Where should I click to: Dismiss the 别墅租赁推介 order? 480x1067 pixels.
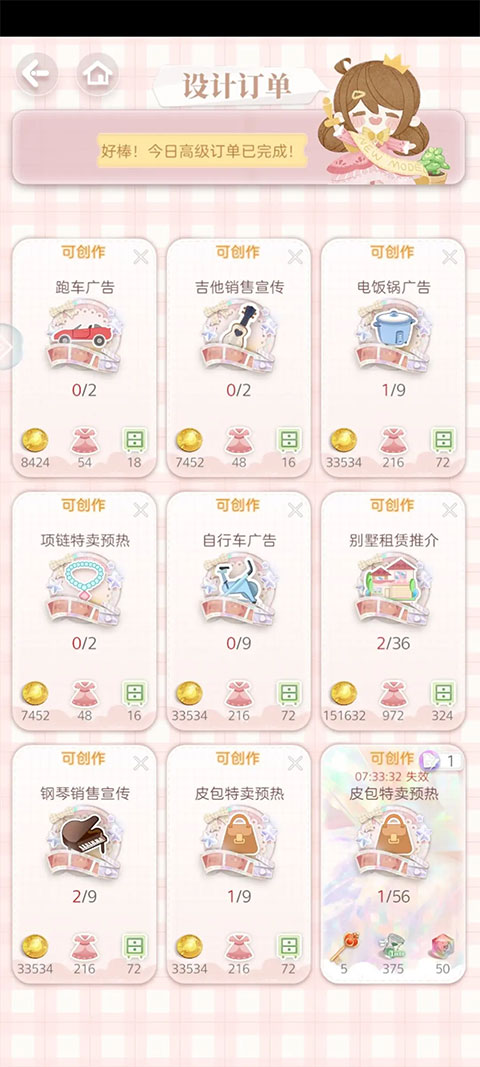(x=449, y=510)
